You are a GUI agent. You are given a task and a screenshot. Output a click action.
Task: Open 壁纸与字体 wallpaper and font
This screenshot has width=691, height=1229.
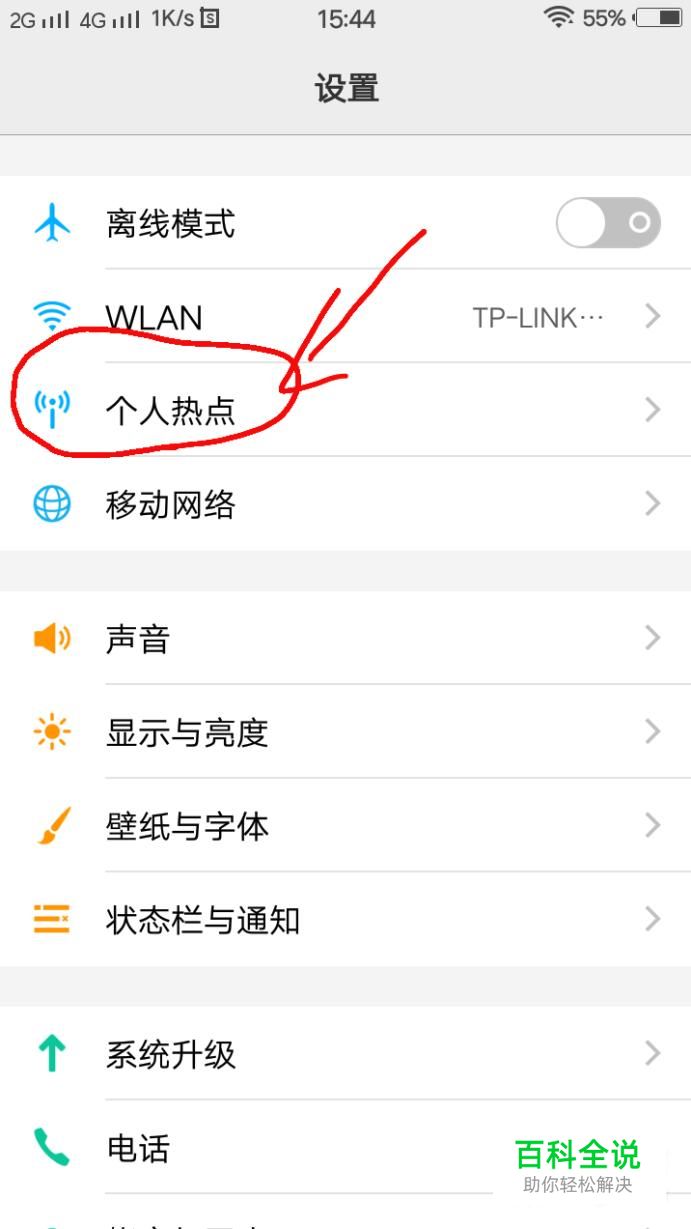click(x=345, y=826)
